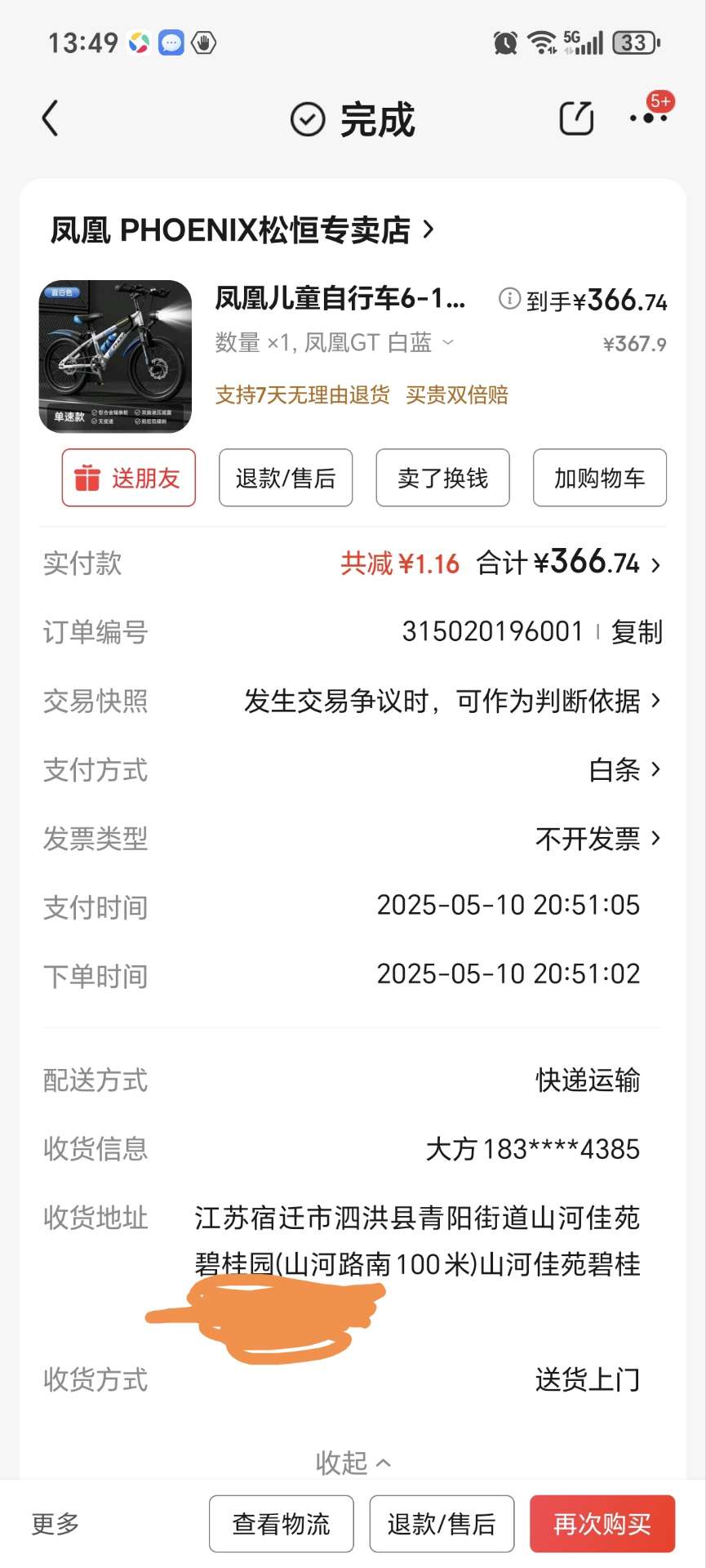Open the bicycle product thumbnail

tap(115, 356)
